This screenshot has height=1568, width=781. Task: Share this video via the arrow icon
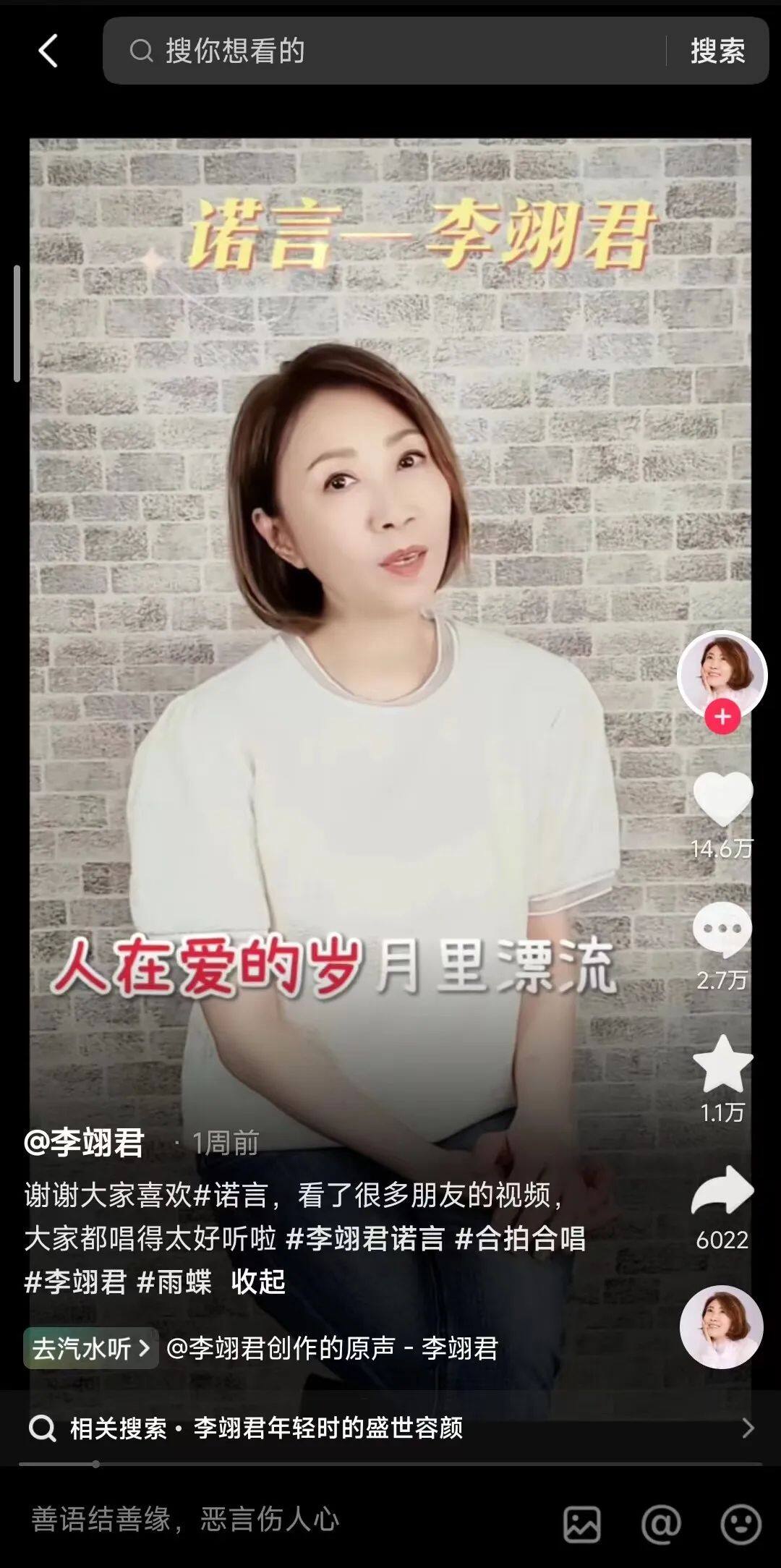723,1190
